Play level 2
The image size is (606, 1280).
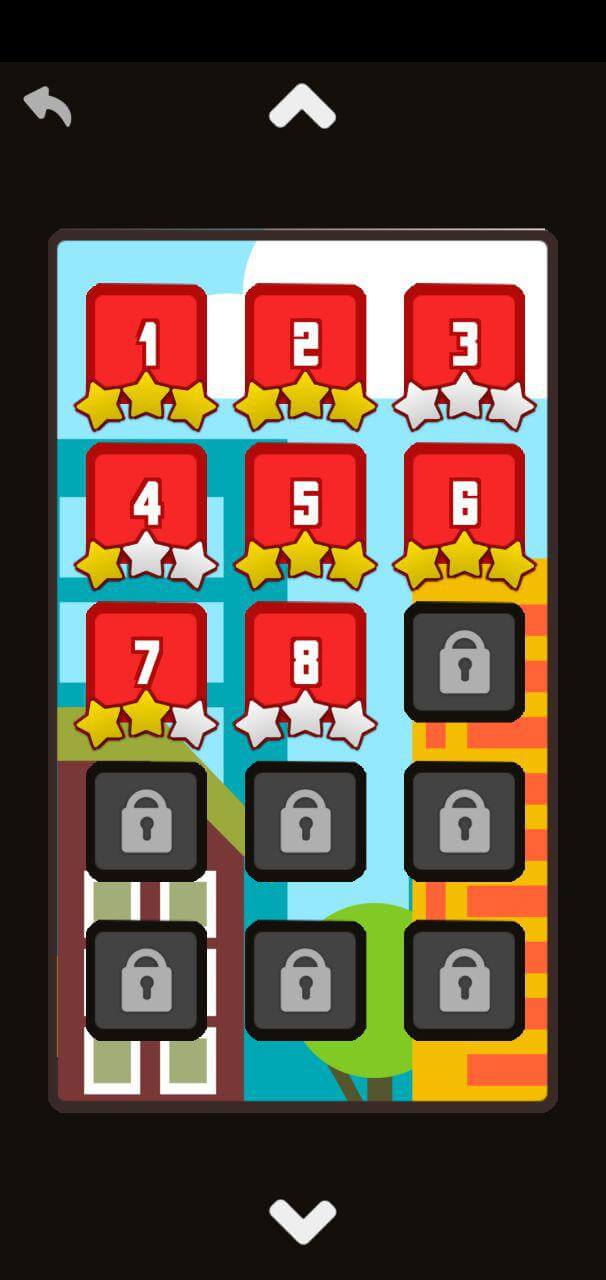tap(305, 345)
